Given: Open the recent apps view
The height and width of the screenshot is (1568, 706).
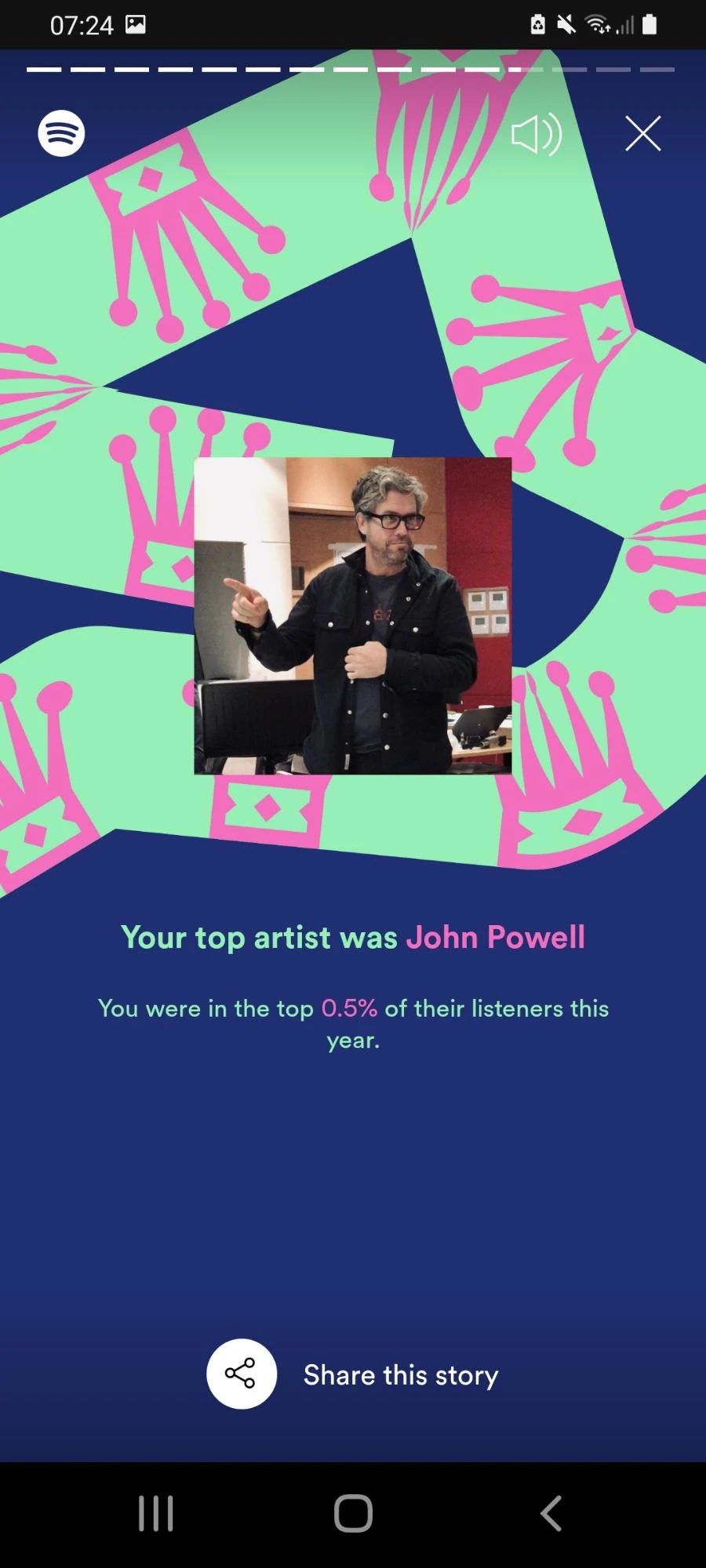Looking at the screenshot, I should click(155, 1513).
